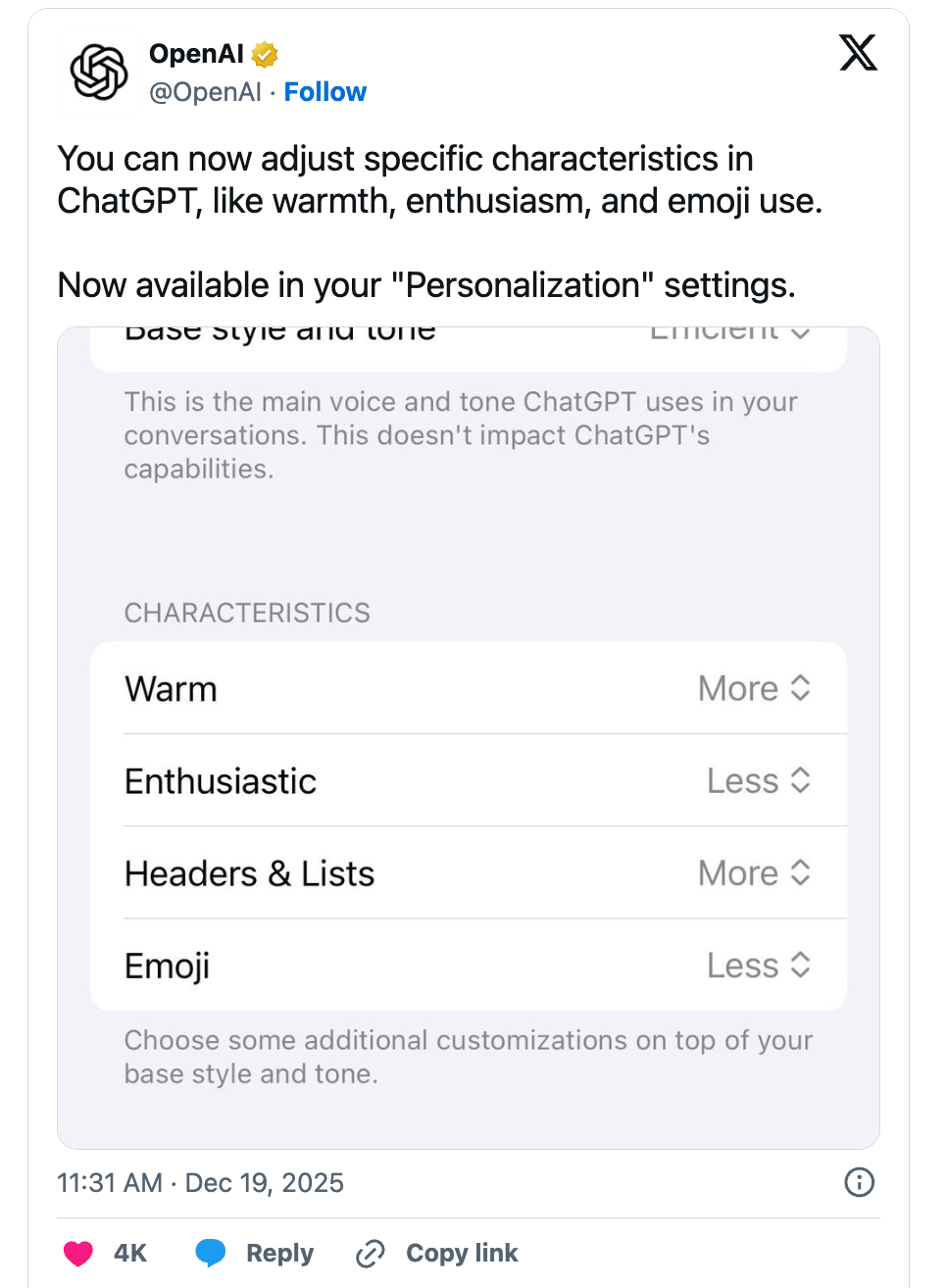The image size is (947, 1288).
Task: Like the OpenAI post
Action: pos(78,1253)
